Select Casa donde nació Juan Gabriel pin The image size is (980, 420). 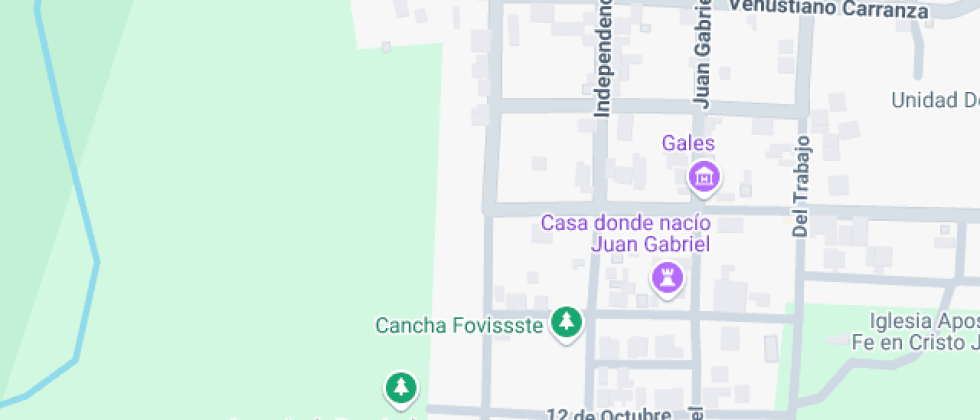(x=666, y=275)
